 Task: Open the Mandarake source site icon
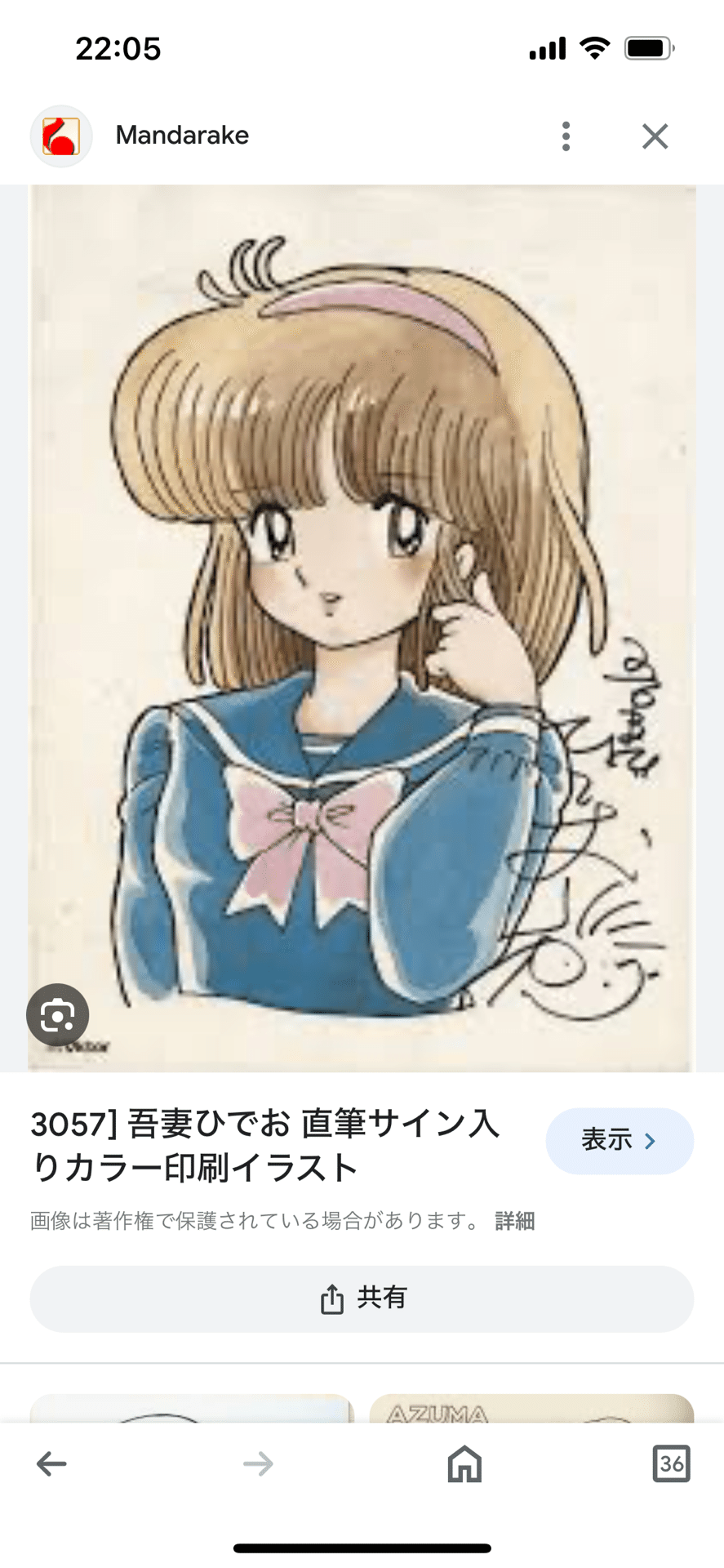click(61, 136)
